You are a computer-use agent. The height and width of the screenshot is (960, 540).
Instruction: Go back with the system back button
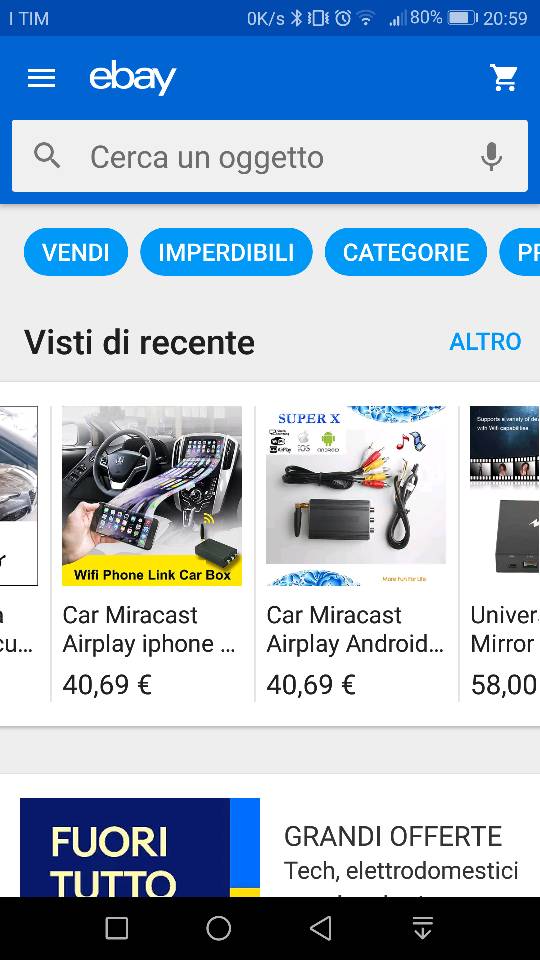321,928
